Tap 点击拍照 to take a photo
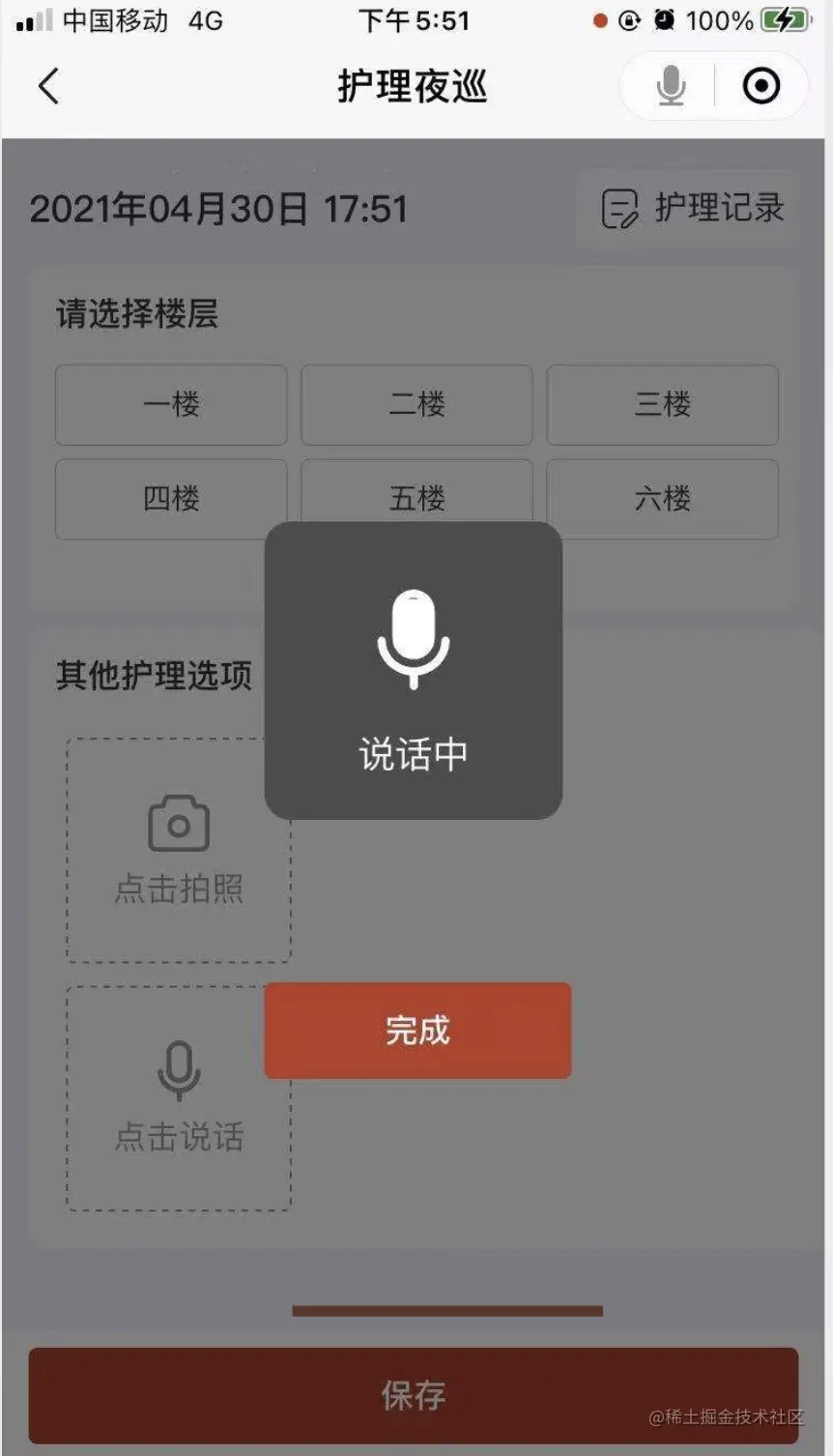 point(179,851)
